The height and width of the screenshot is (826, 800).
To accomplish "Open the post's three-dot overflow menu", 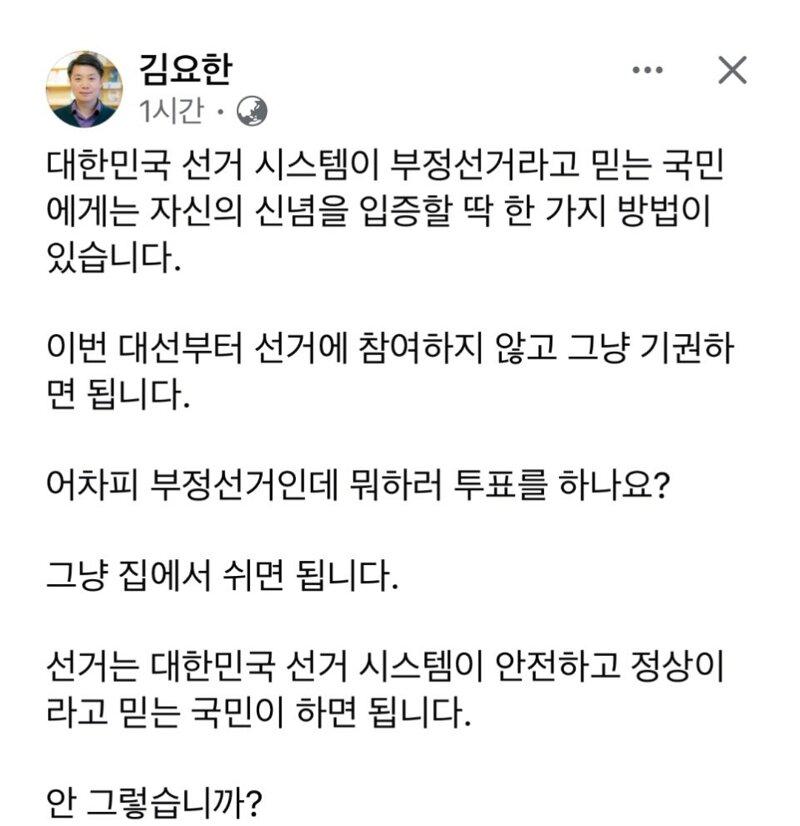I will pos(649,71).
